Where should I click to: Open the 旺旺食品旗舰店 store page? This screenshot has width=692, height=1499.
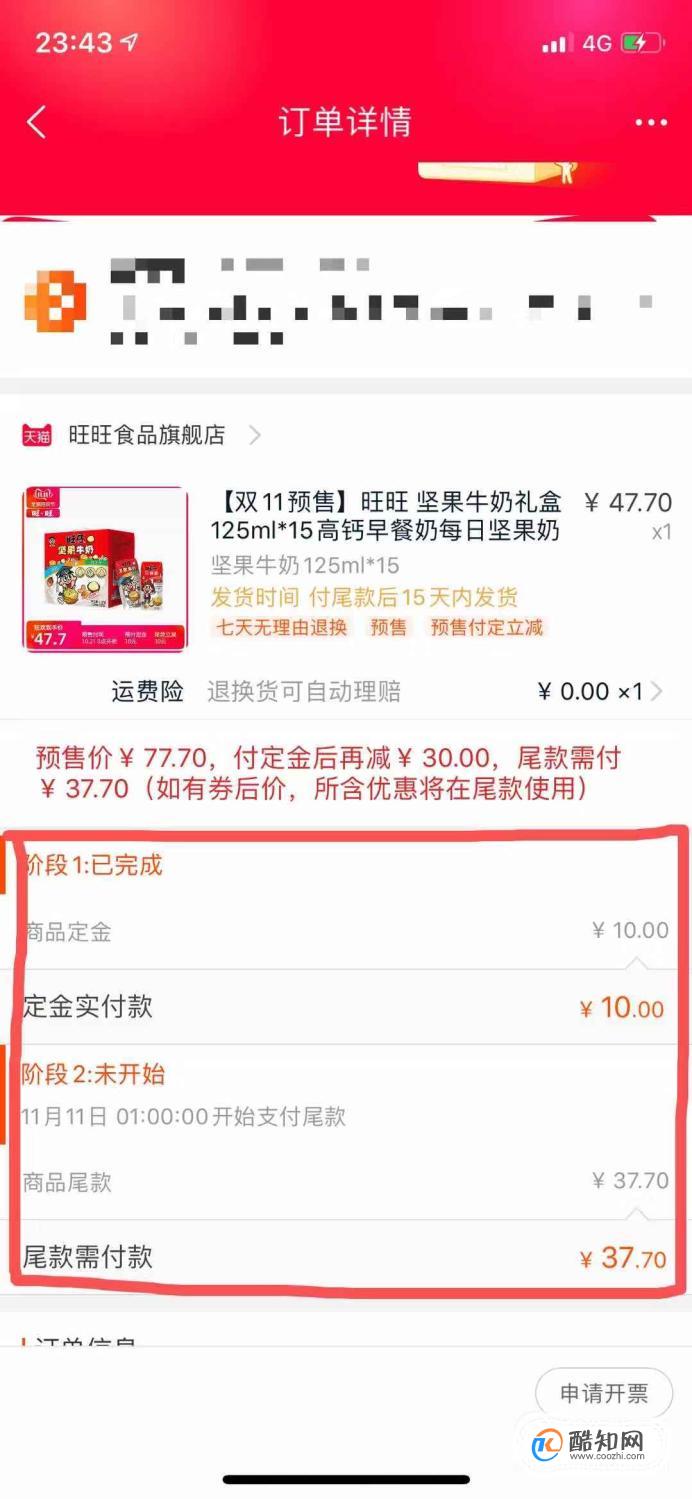[x=147, y=435]
